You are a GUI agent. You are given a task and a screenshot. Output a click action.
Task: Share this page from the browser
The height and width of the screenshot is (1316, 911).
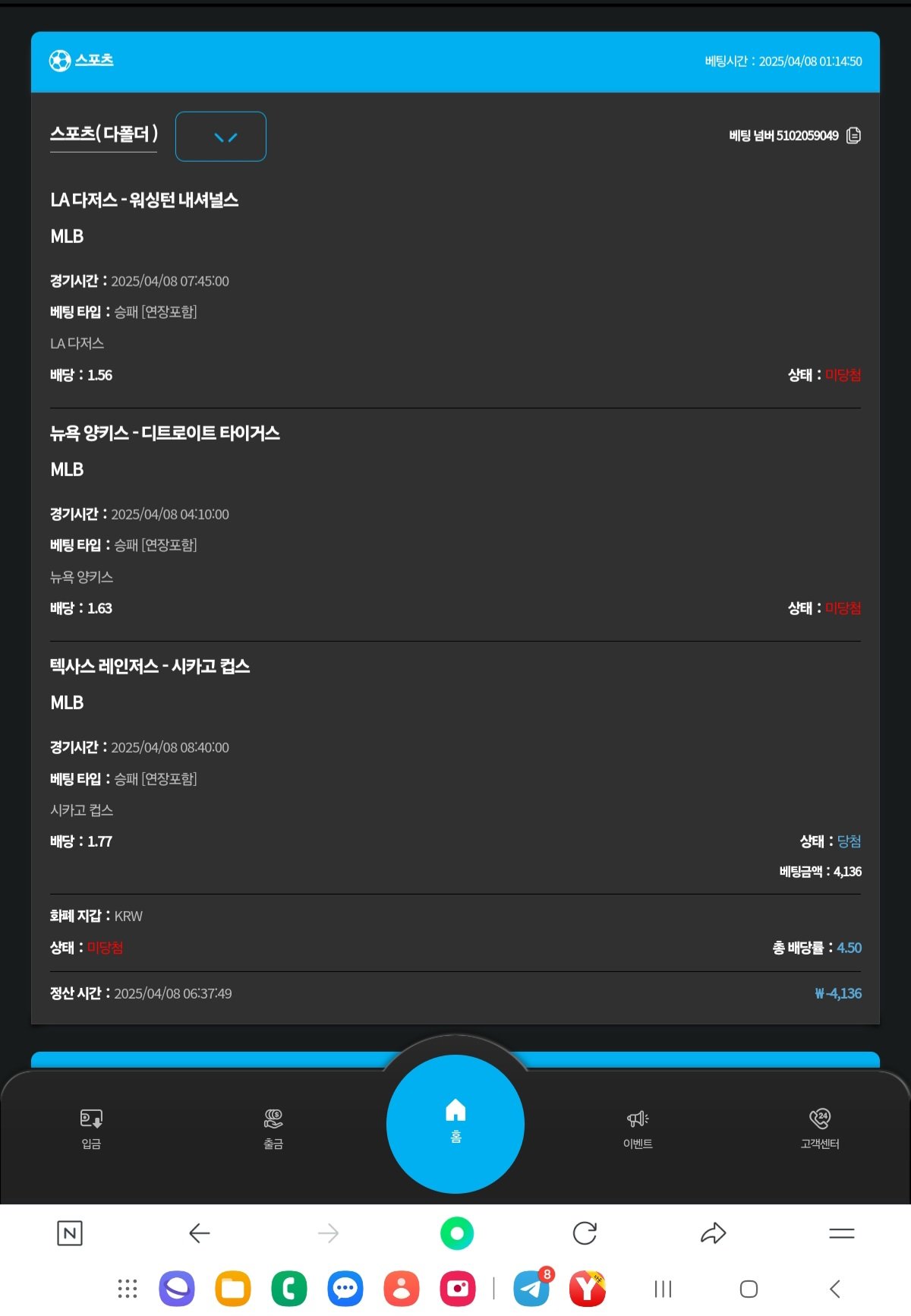click(713, 1233)
